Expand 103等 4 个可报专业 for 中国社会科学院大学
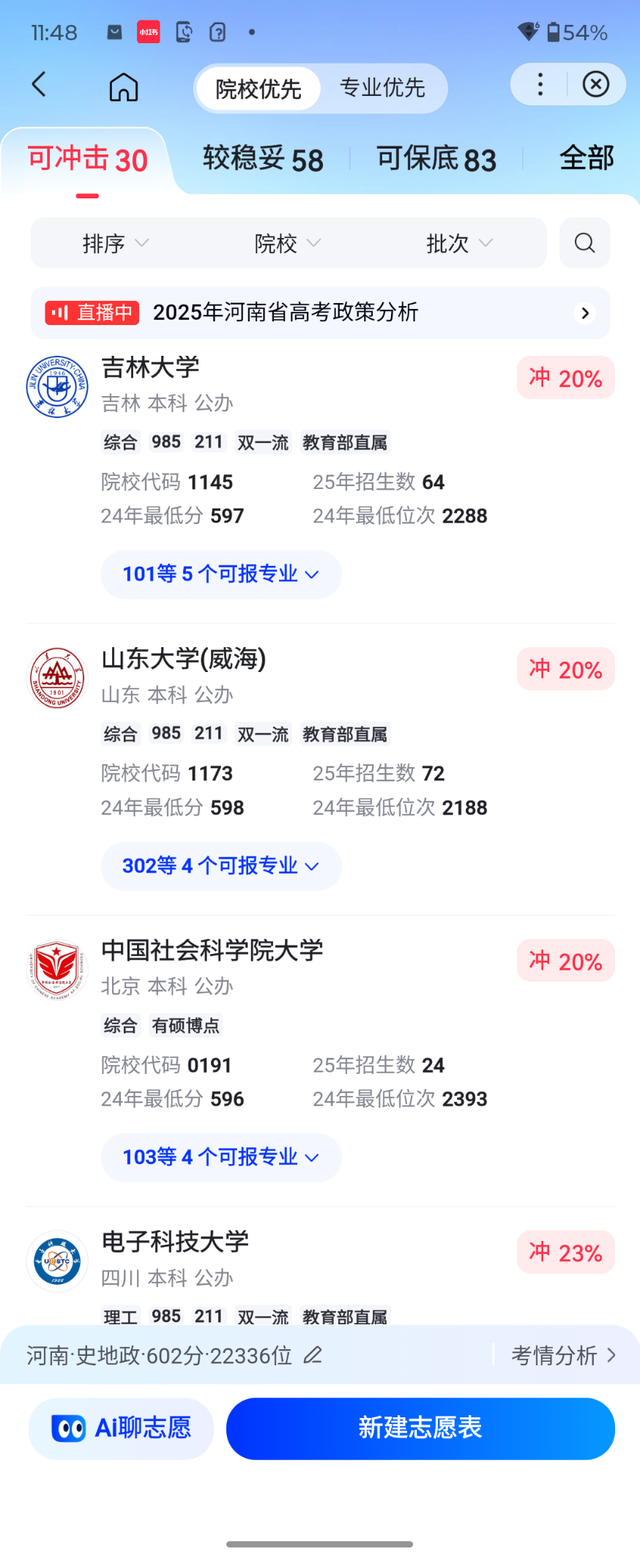 [221, 1157]
